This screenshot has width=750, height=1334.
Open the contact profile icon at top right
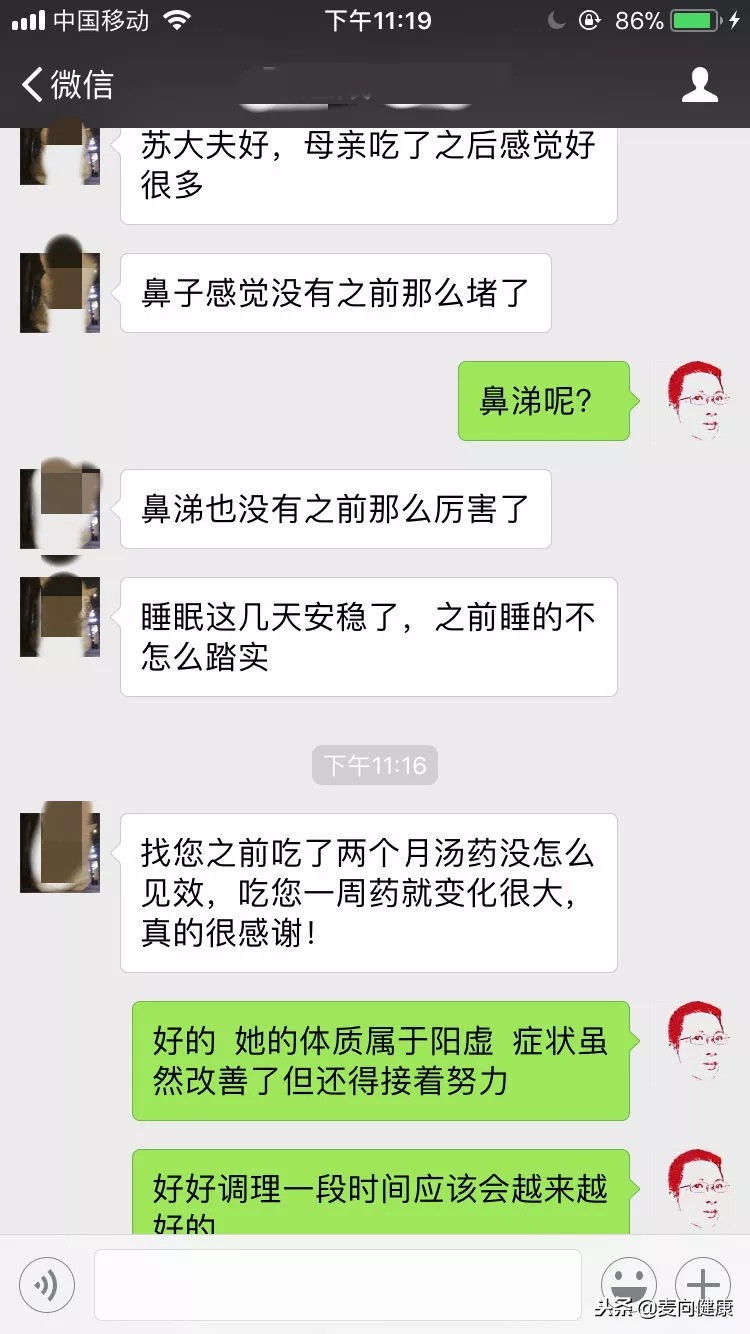700,85
